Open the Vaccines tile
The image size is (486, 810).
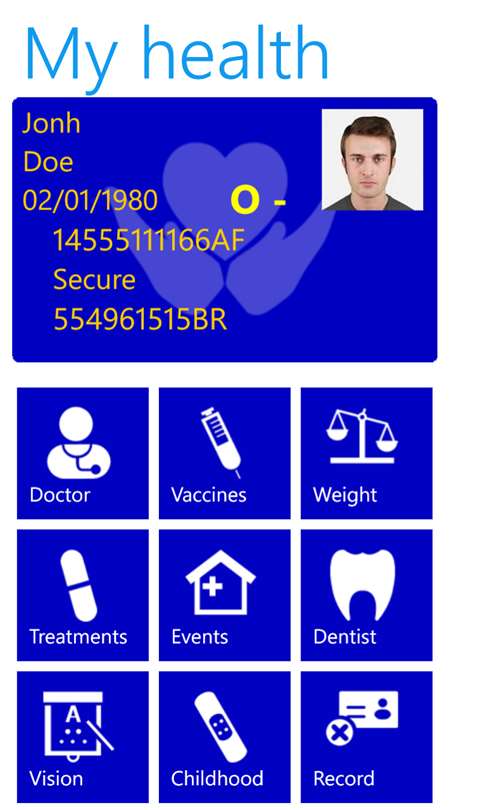(225, 453)
